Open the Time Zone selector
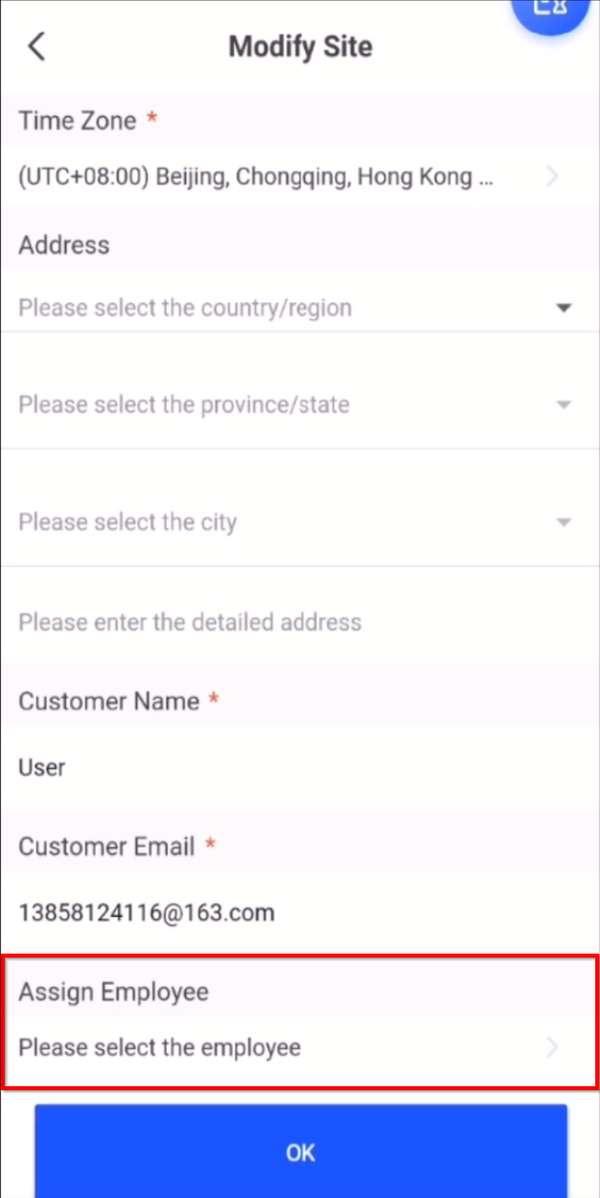Viewport: 600px width, 1198px height. 288,178
